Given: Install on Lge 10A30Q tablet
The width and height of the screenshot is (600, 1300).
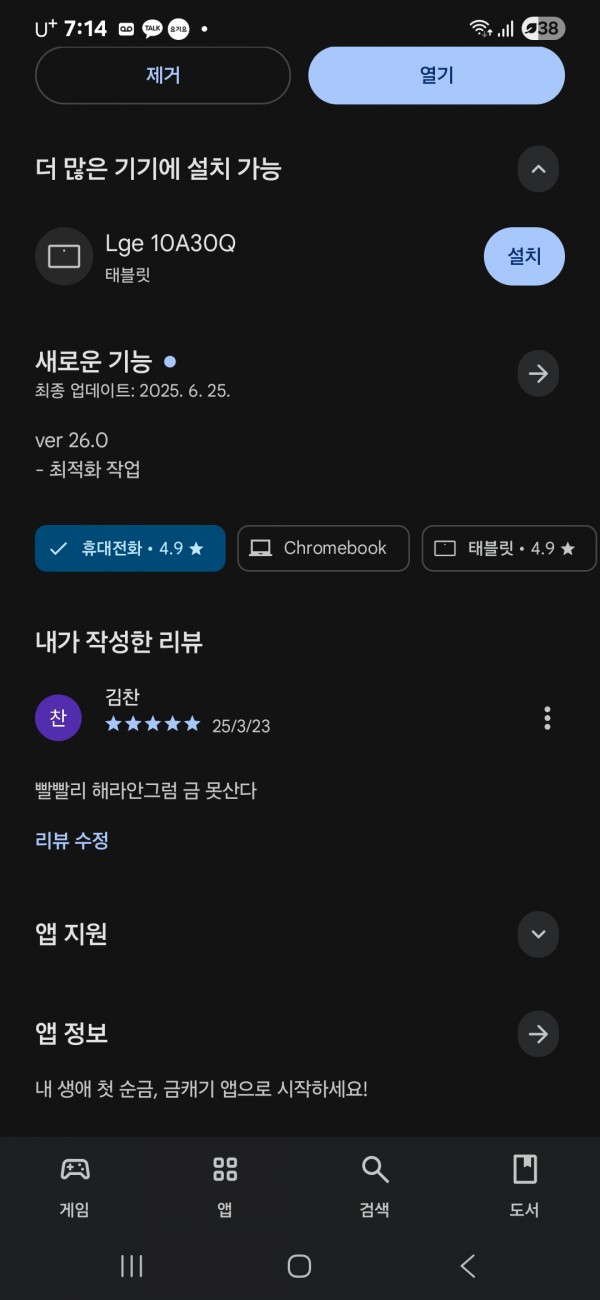Looking at the screenshot, I should pyautogui.click(x=524, y=256).
